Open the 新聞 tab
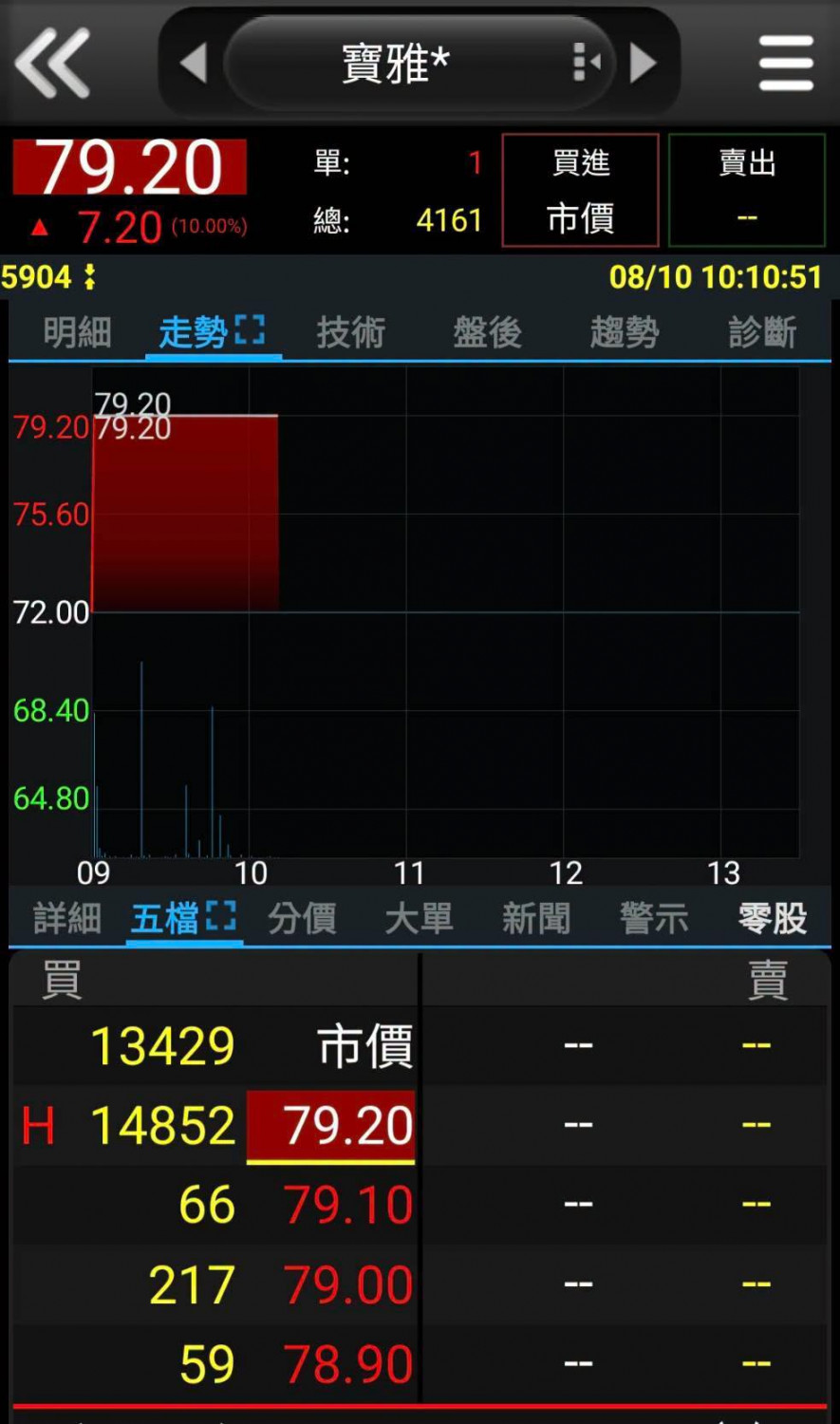The width and height of the screenshot is (840, 1424). [536, 918]
